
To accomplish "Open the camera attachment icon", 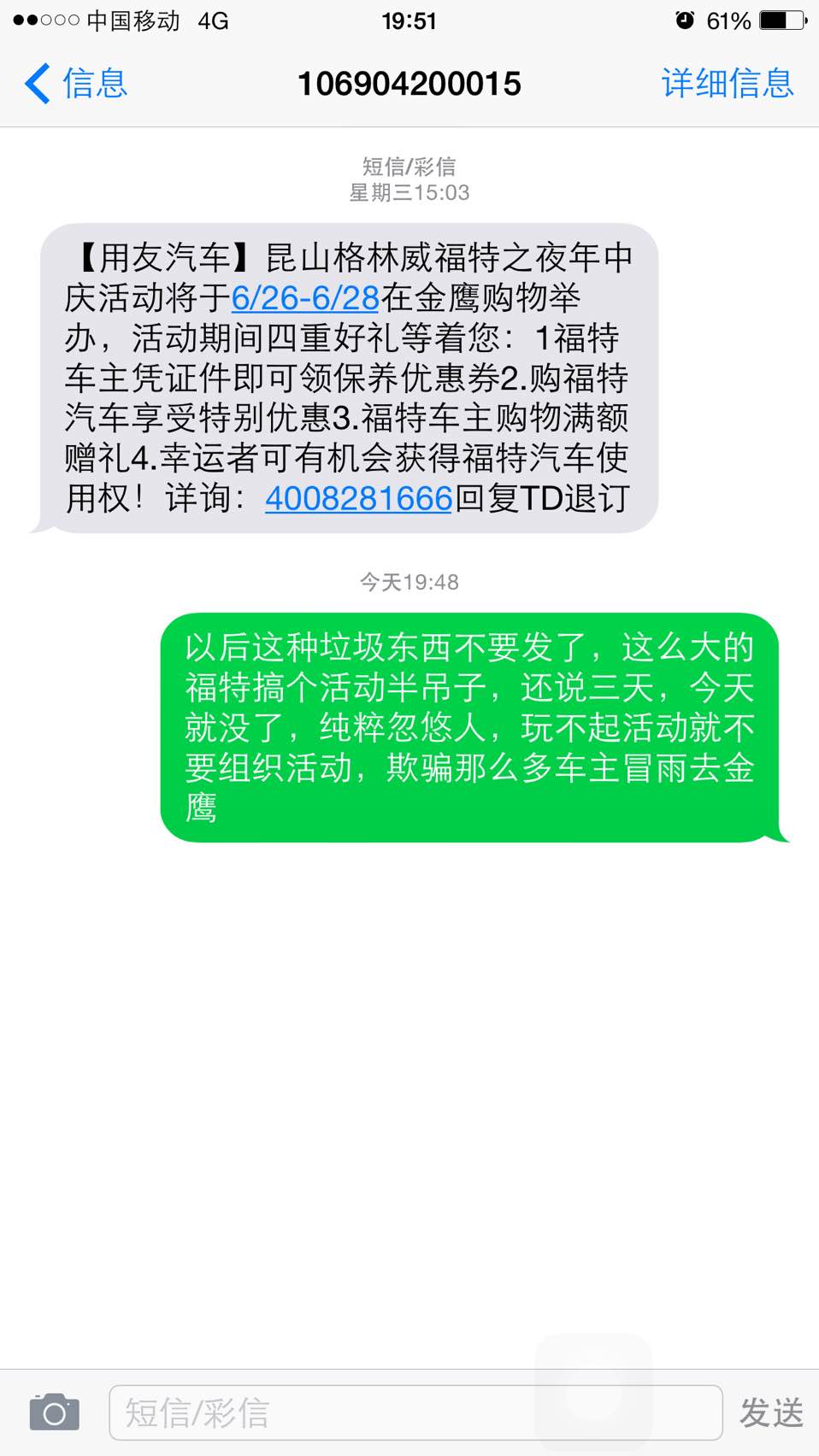I will pyautogui.click(x=55, y=1412).
